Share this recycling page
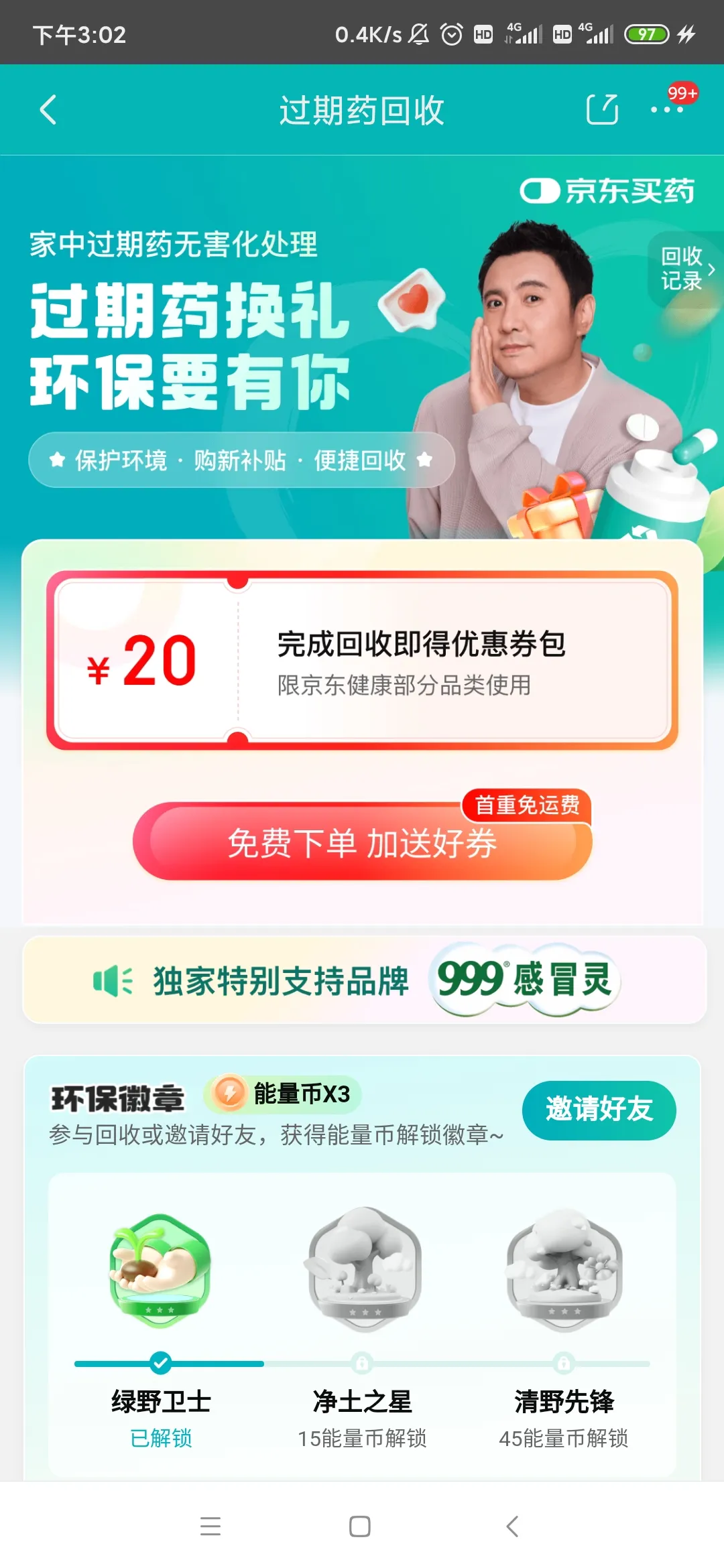Image resolution: width=724 pixels, height=1568 pixels. (601, 109)
